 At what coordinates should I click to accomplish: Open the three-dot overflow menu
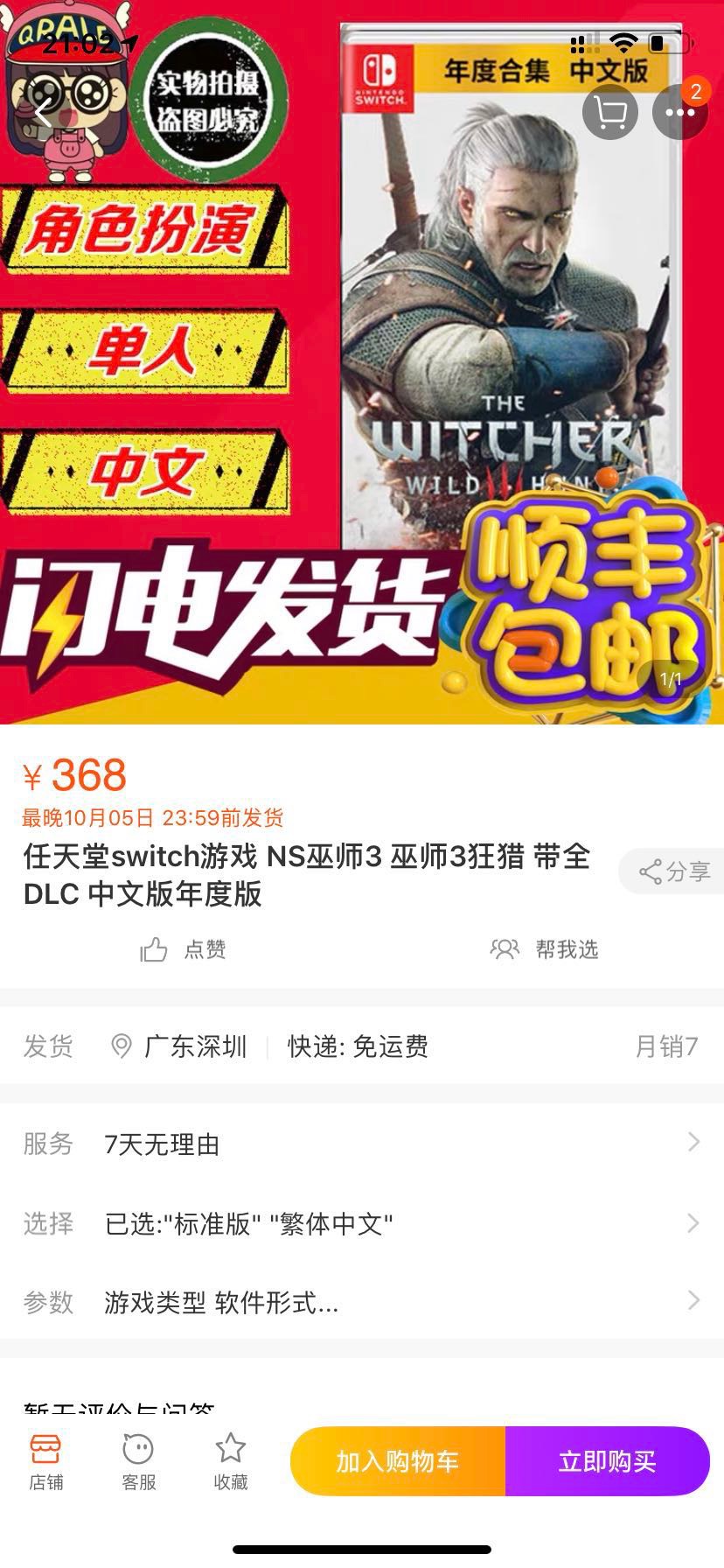click(679, 111)
